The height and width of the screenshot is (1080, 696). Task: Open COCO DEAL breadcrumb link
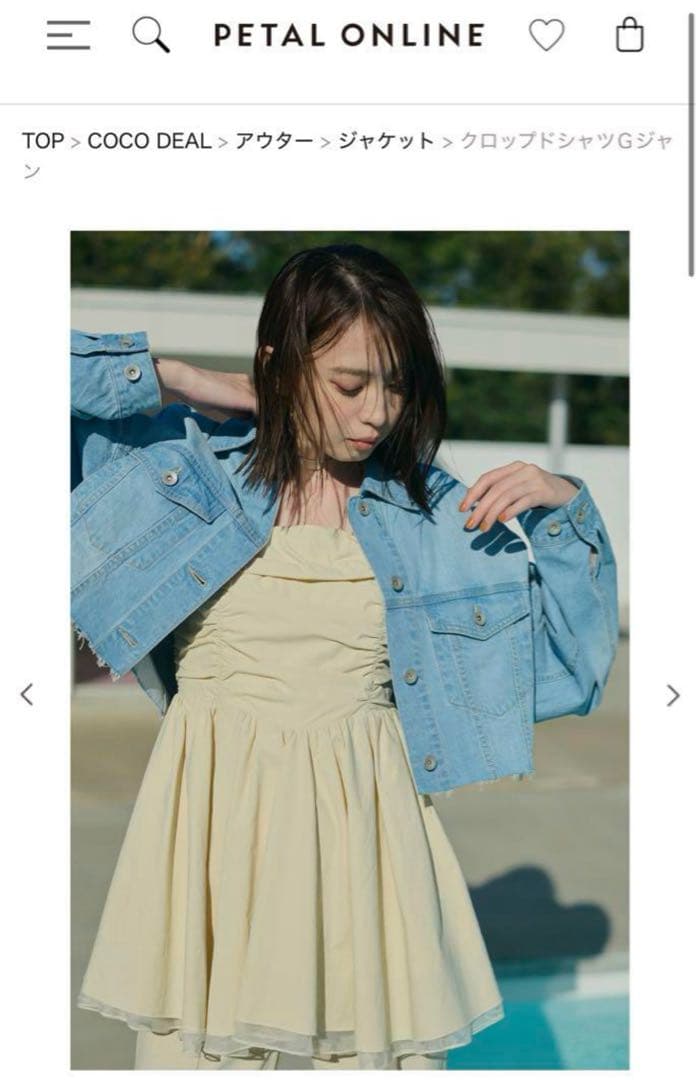point(149,141)
